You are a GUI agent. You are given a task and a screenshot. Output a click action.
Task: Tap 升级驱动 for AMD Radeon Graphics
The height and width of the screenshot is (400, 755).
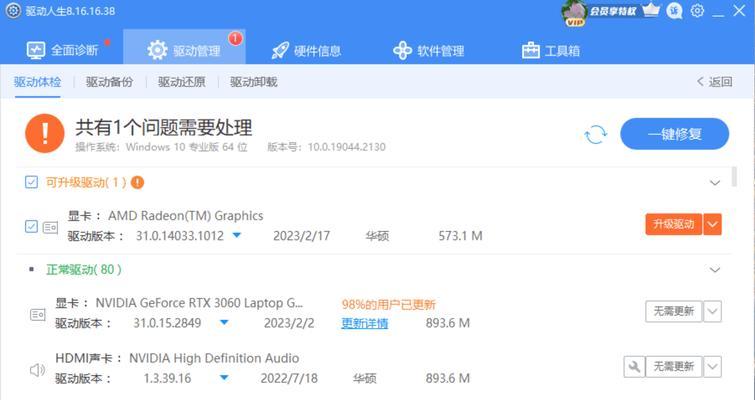point(673,224)
